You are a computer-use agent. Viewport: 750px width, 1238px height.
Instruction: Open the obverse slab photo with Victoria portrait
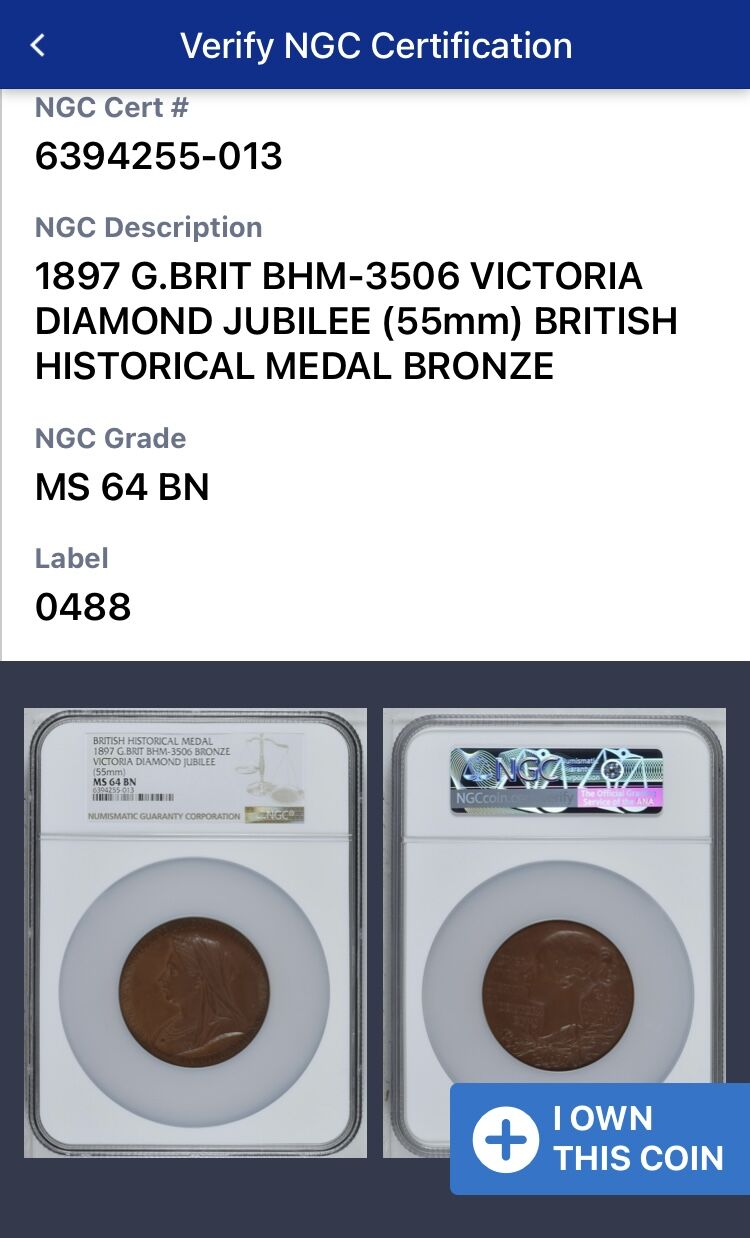pos(195,933)
